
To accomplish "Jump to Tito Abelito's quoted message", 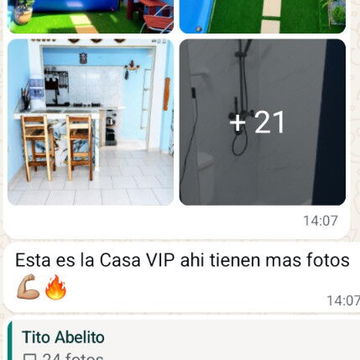I will 183,341.
